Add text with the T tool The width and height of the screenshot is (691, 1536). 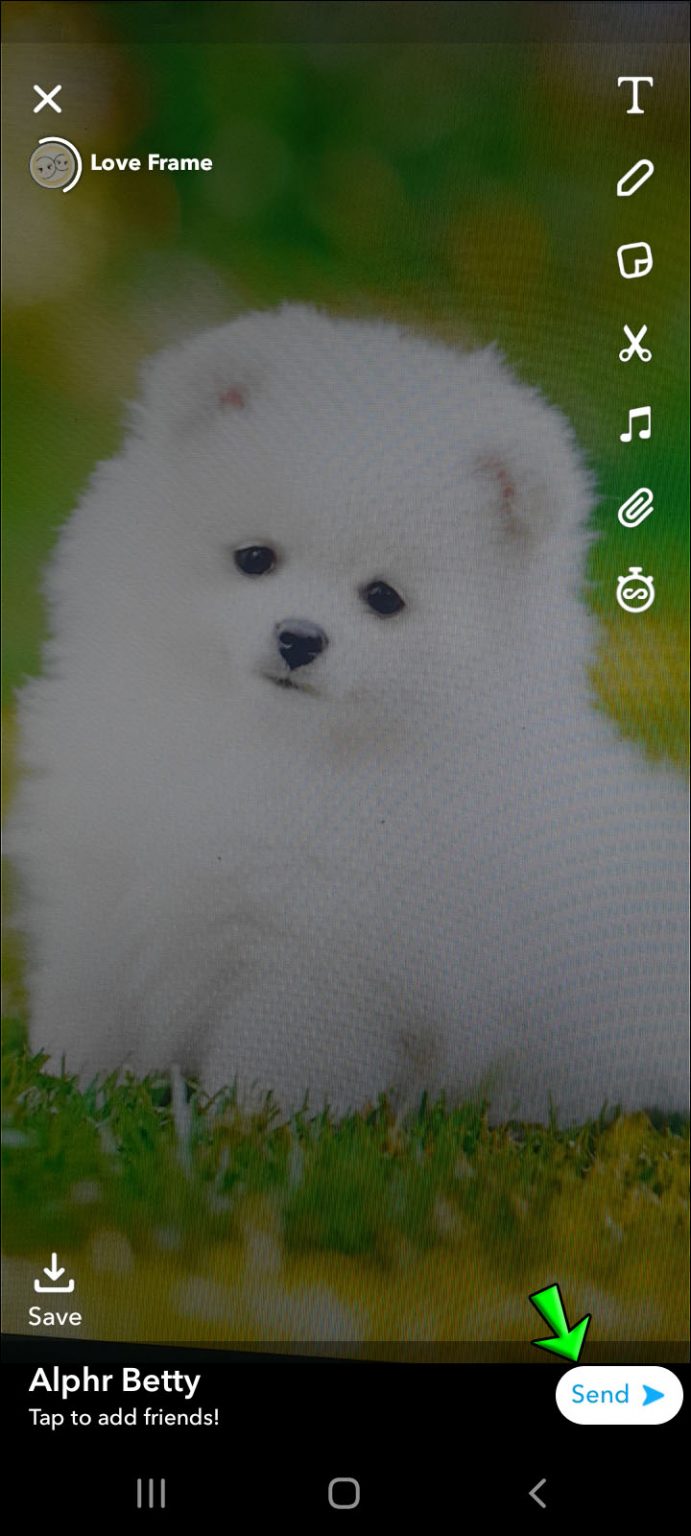pos(634,96)
